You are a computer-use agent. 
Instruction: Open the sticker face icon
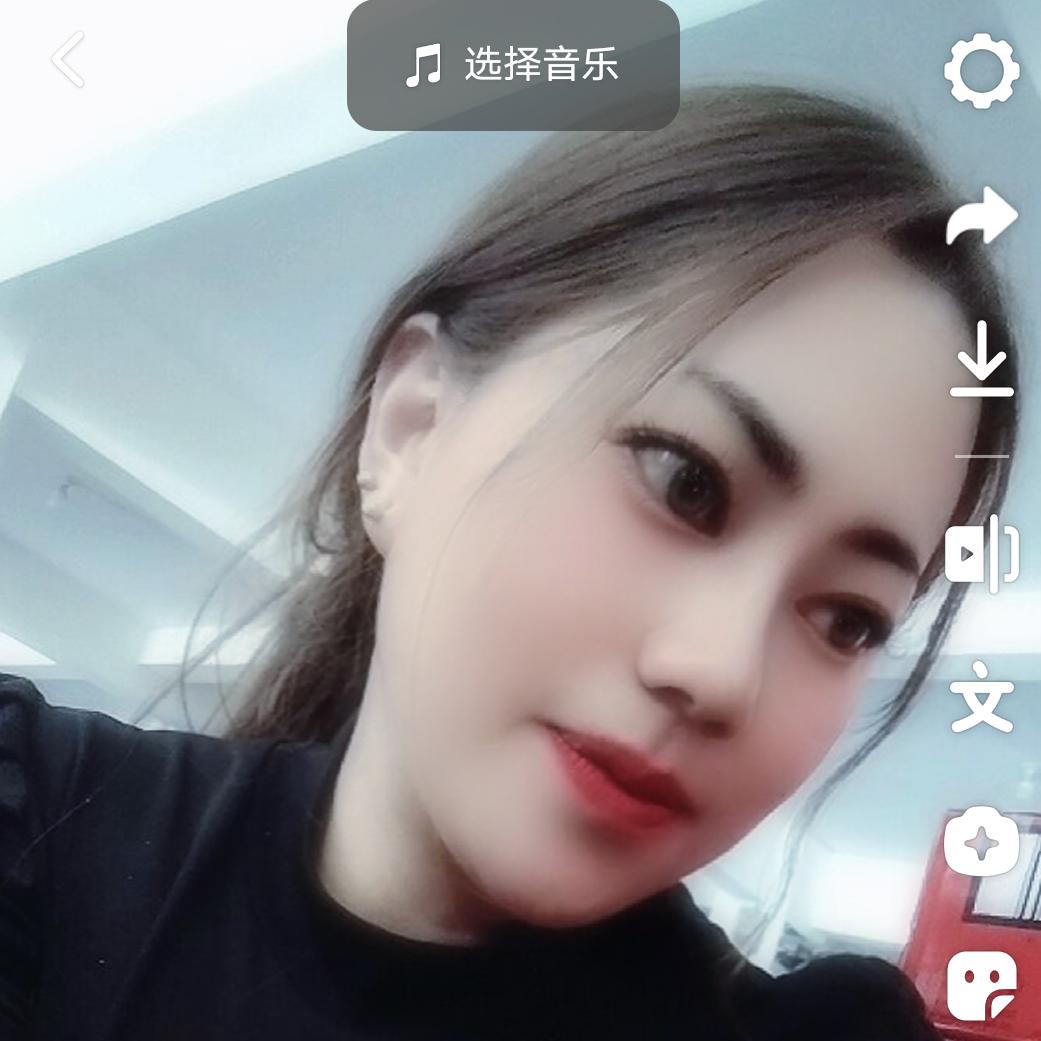(981, 985)
